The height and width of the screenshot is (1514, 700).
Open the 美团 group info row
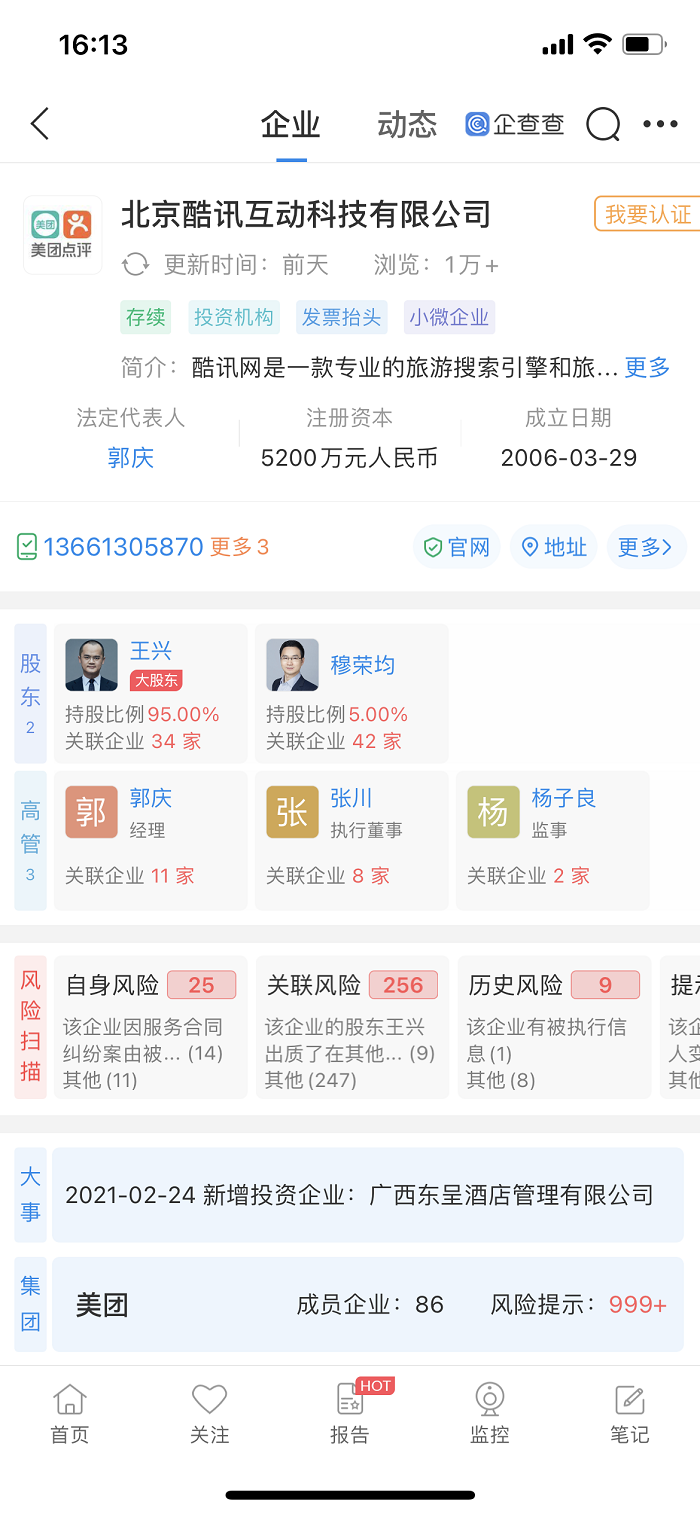(x=368, y=1305)
